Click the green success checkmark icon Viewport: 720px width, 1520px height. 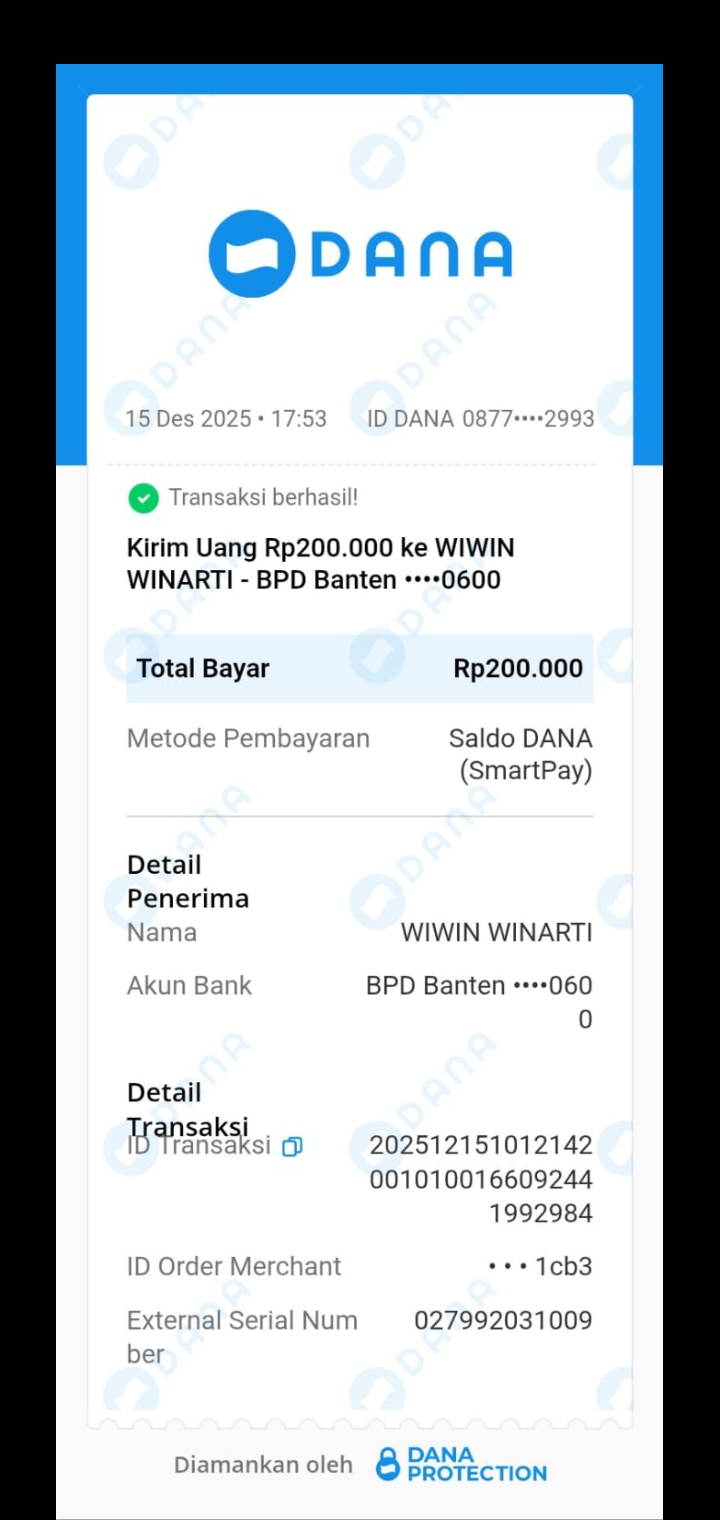click(x=144, y=497)
